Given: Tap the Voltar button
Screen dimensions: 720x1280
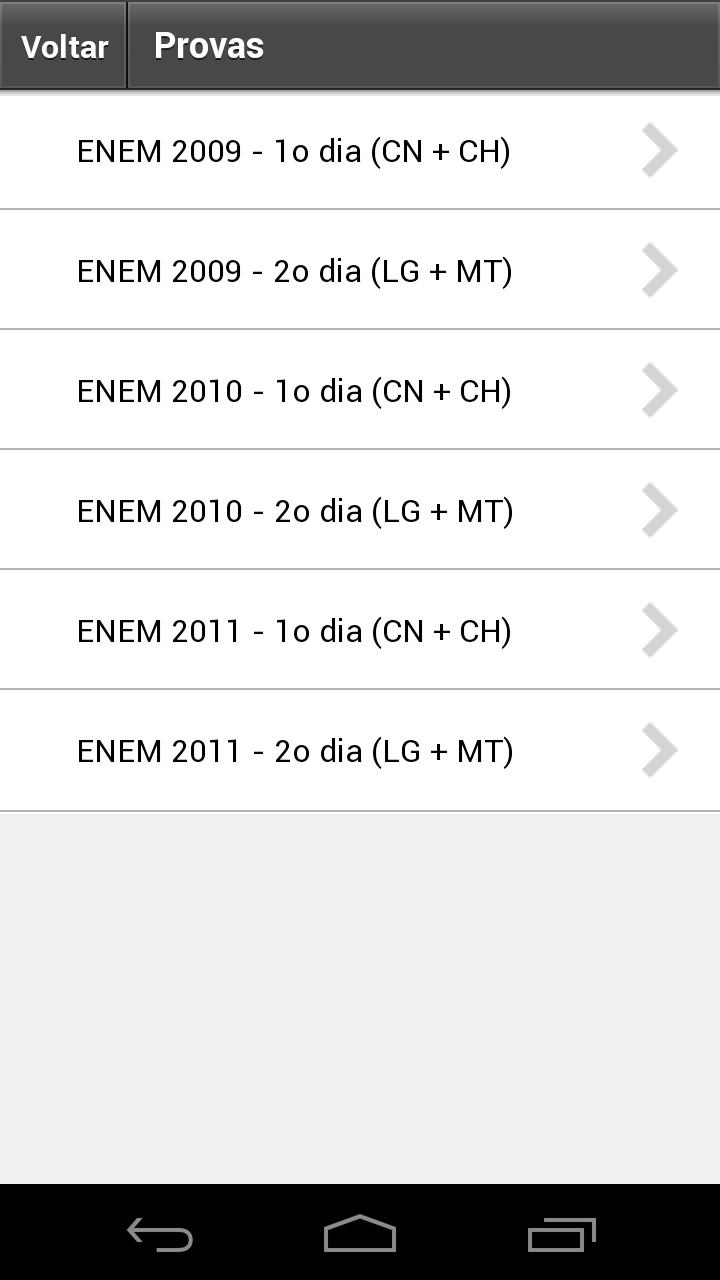Looking at the screenshot, I should (64, 46).
